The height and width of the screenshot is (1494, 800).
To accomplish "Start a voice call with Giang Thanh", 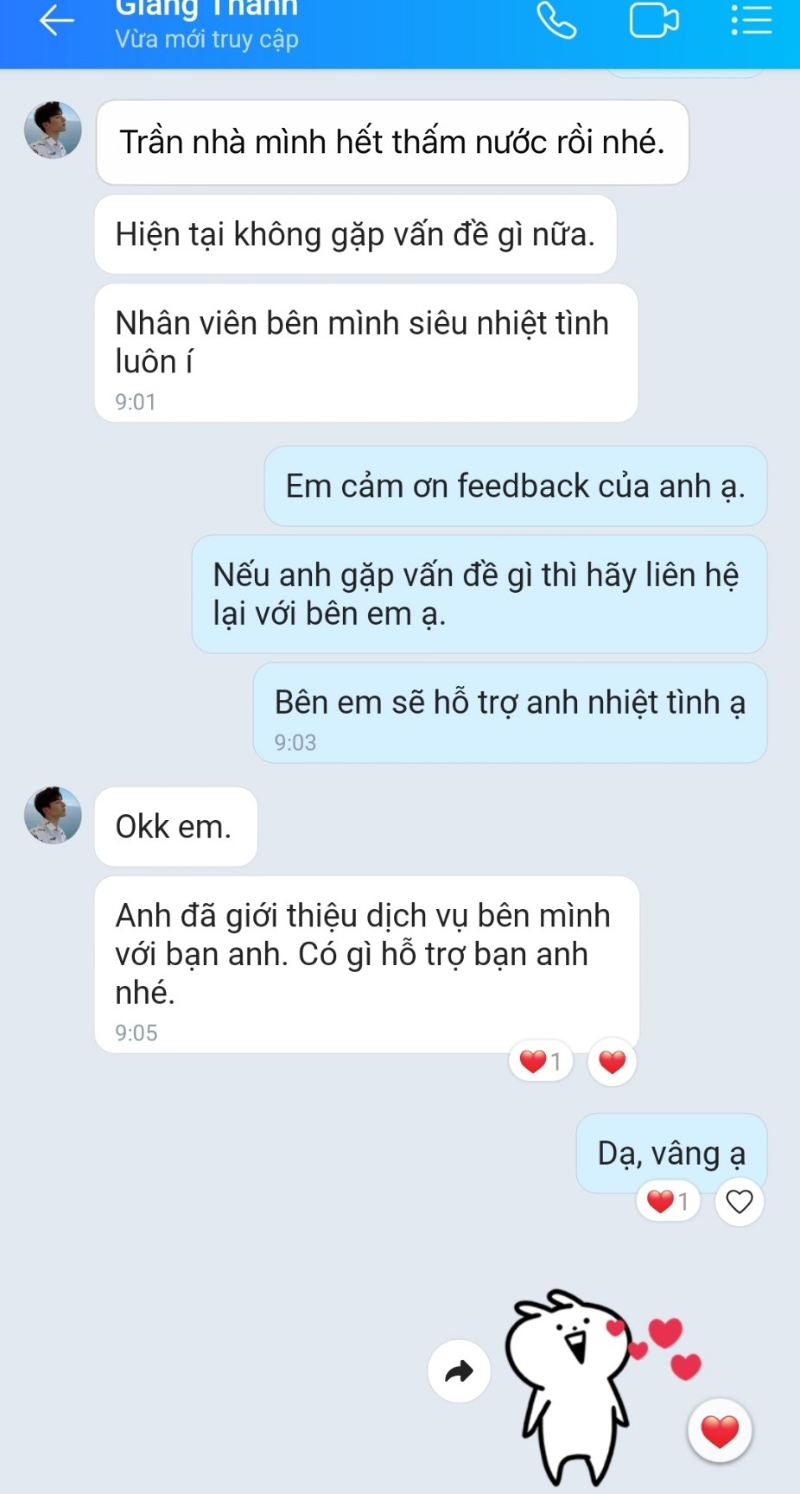I will coord(556,21).
